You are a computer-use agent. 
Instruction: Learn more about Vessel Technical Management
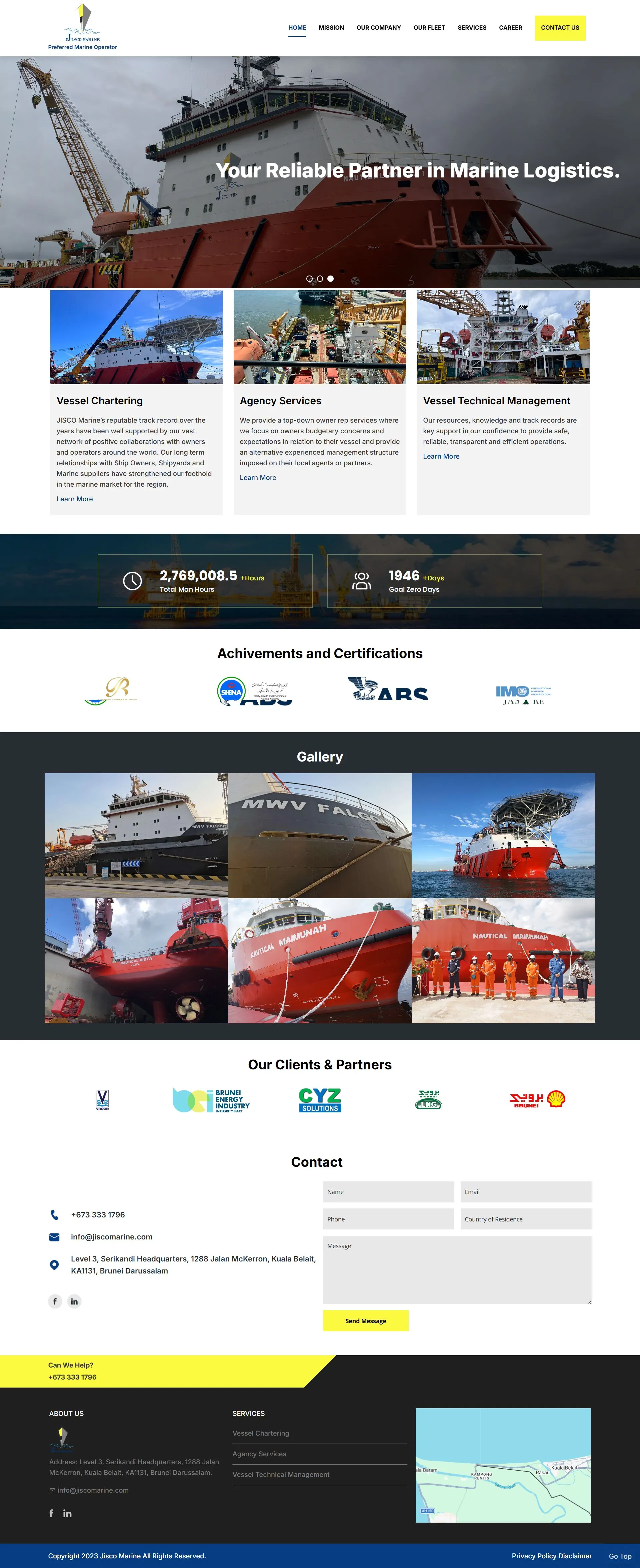click(441, 457)
